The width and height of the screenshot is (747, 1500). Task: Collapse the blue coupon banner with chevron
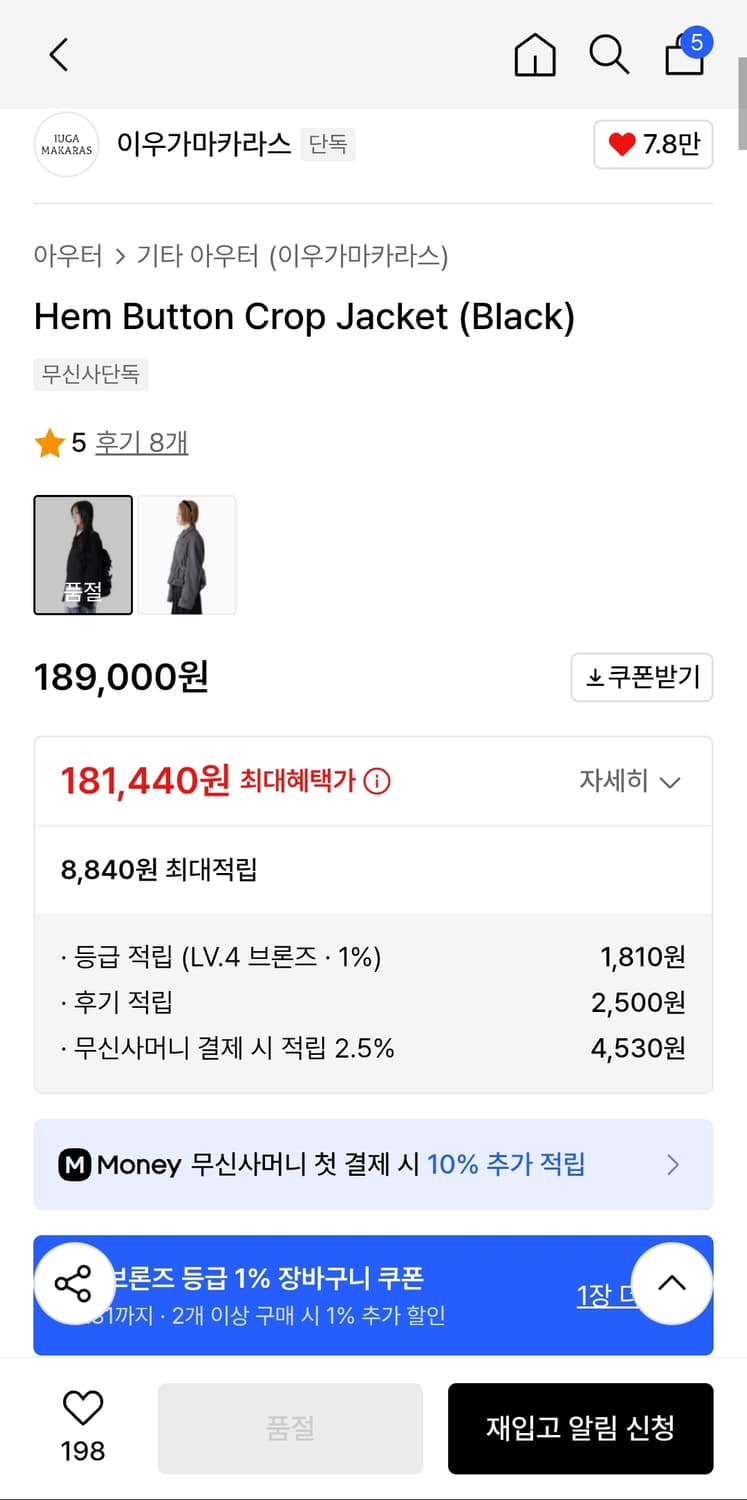pos(671,1284)
